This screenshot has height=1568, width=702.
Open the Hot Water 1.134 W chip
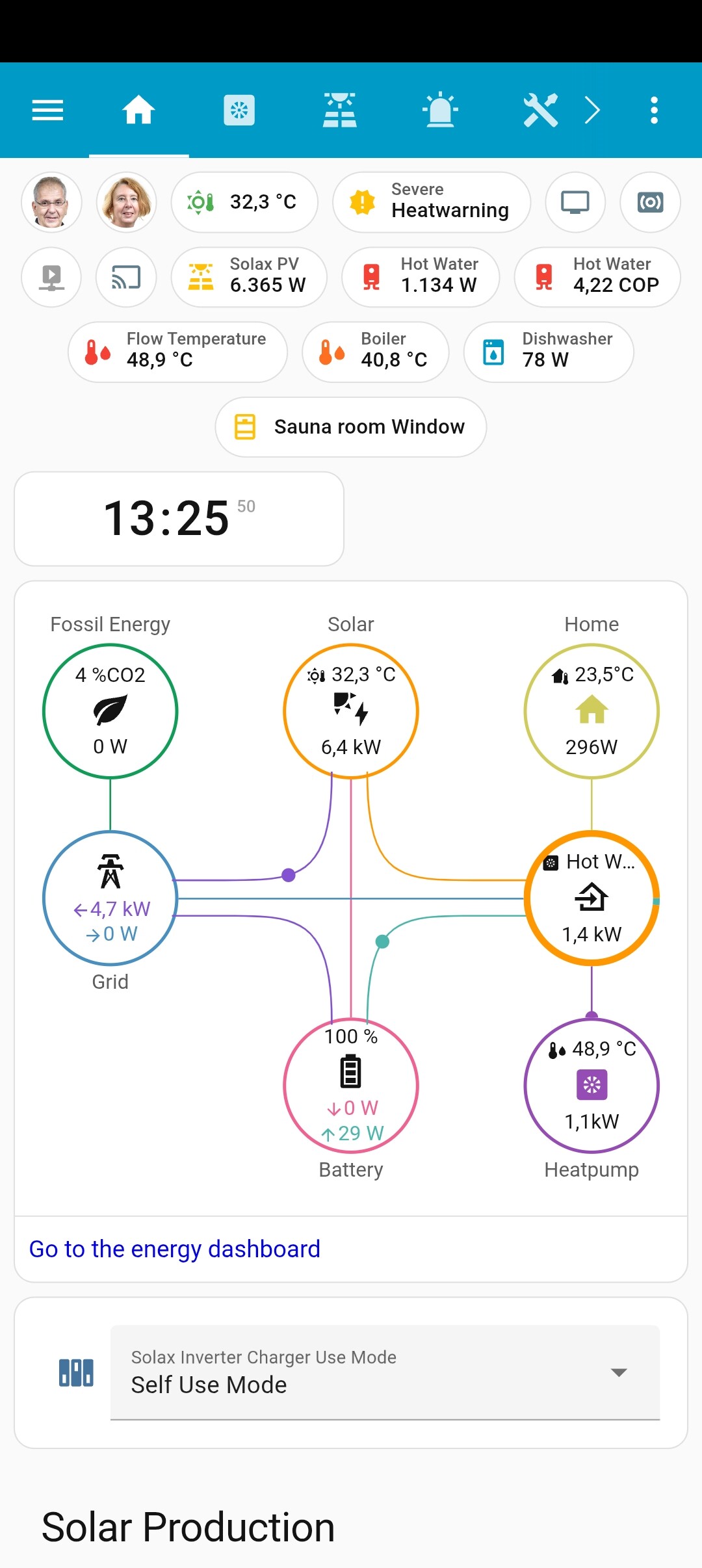coord(421,277)
